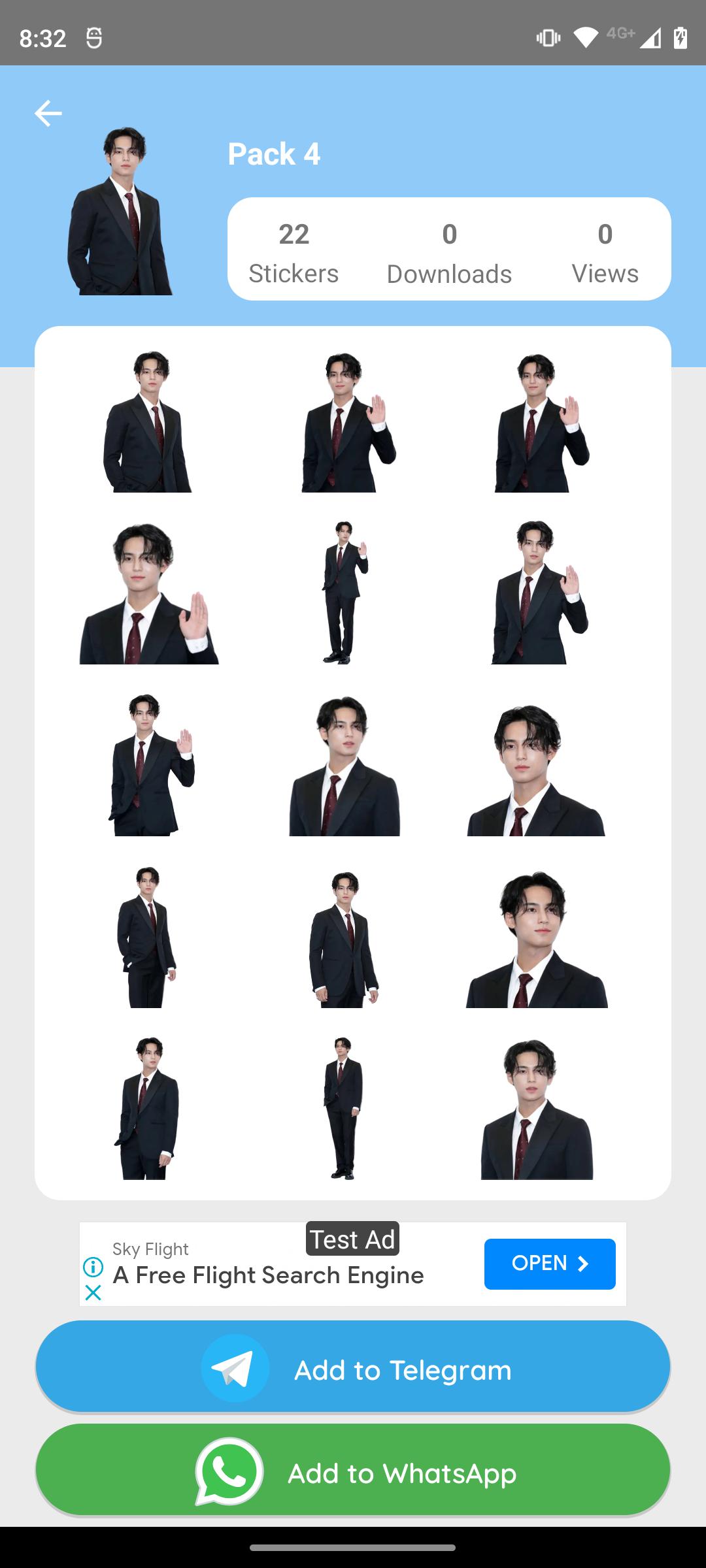The width and height of the screenshot is (706, 1568).
Task: Open the first sticker in the third row
Action: click(150, 764)
